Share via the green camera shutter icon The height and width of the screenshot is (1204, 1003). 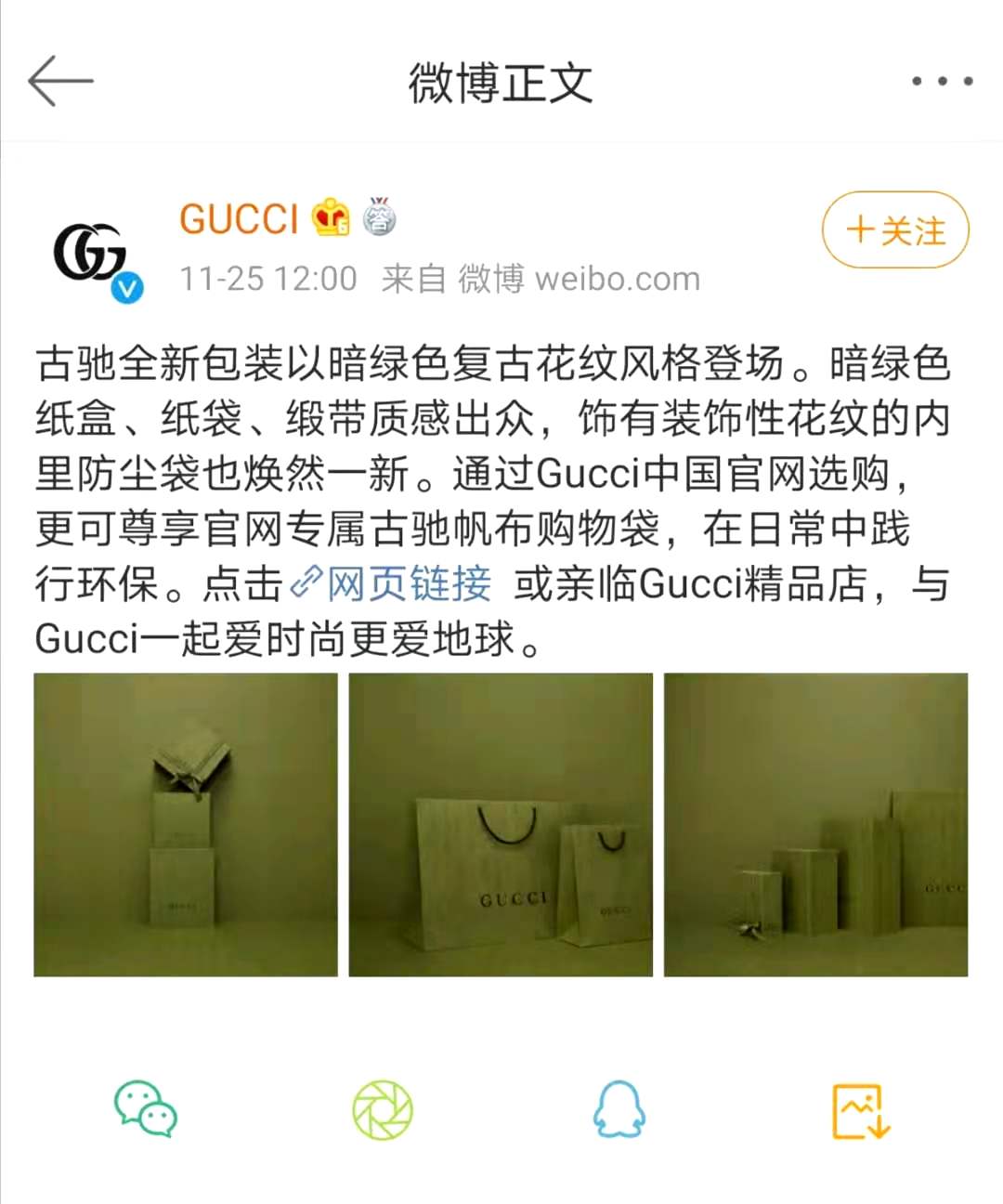383,1109
